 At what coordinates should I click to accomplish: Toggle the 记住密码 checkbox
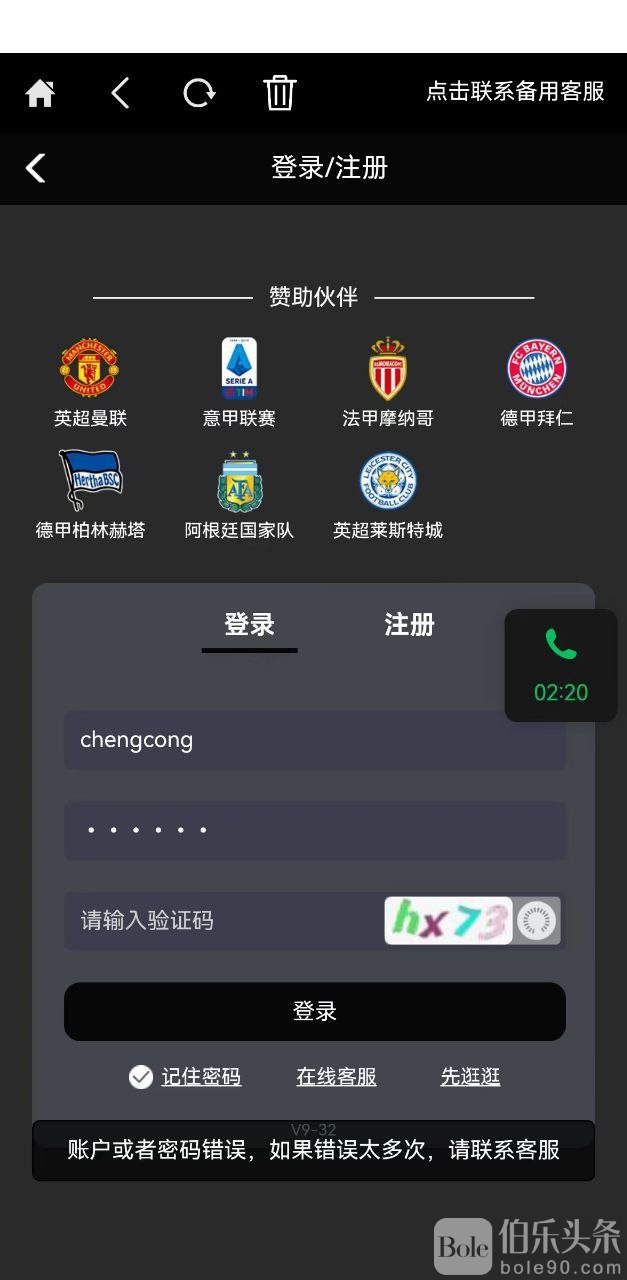tap(141, 1077)
